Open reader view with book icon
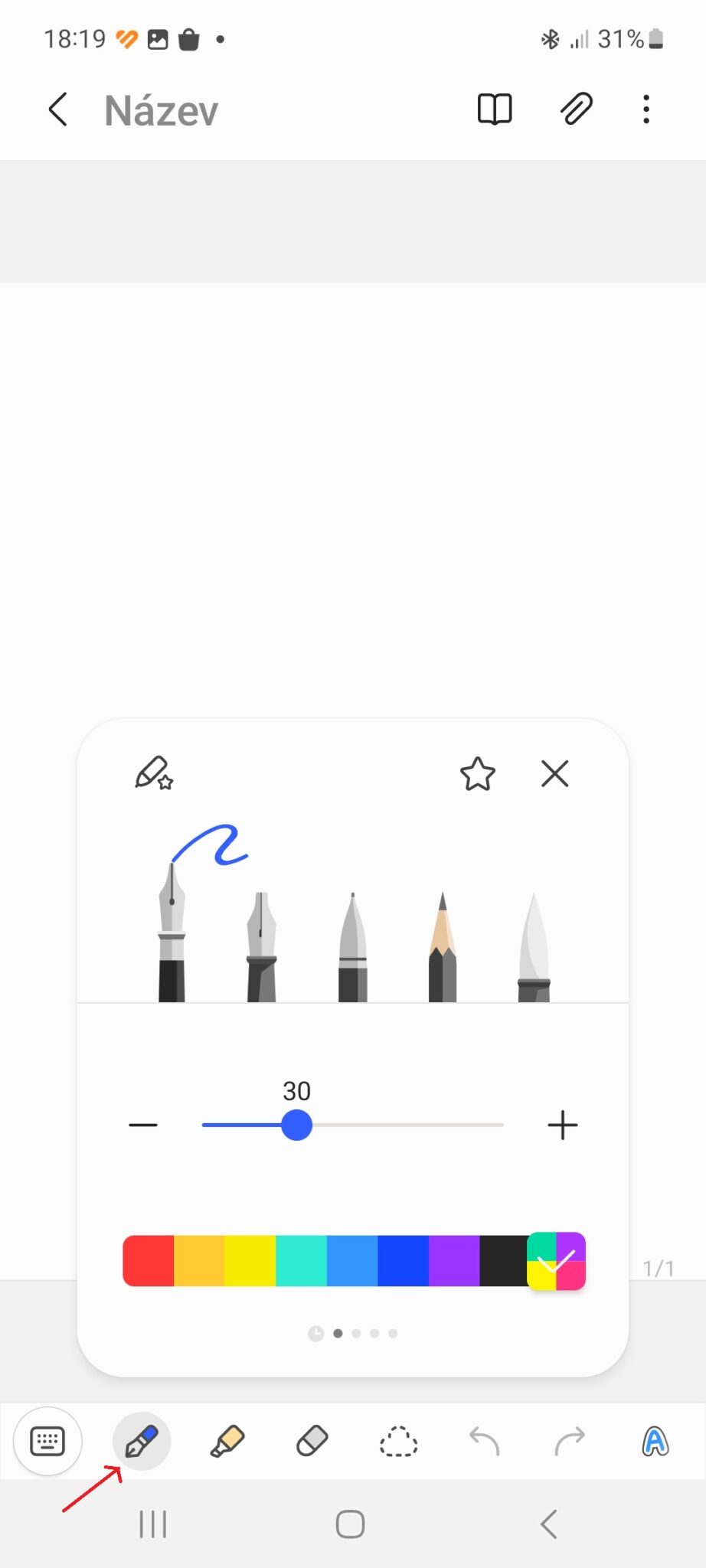The height and width of the screenshot is (1568, 706). click(494, 109)
